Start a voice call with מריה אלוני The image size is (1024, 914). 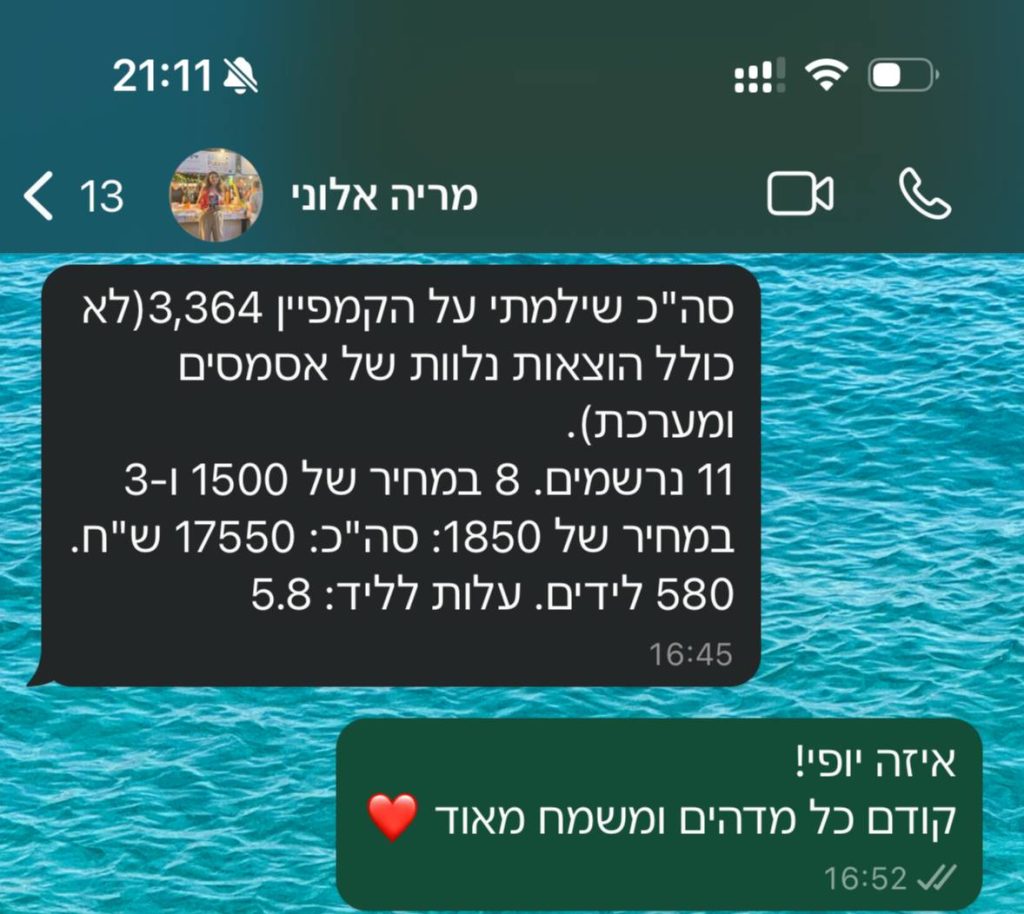(x=924, y=194)
